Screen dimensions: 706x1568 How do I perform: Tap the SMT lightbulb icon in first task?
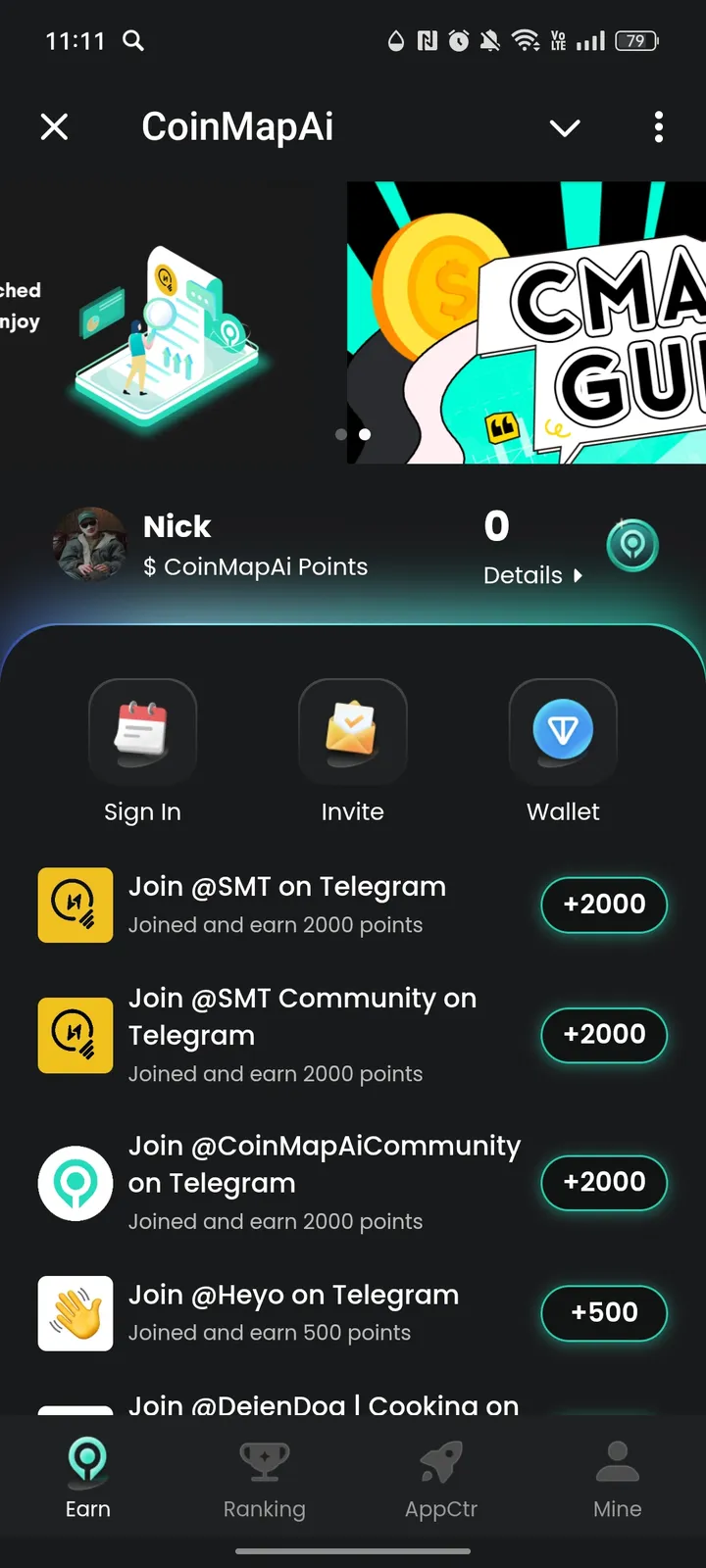(76, 905)
